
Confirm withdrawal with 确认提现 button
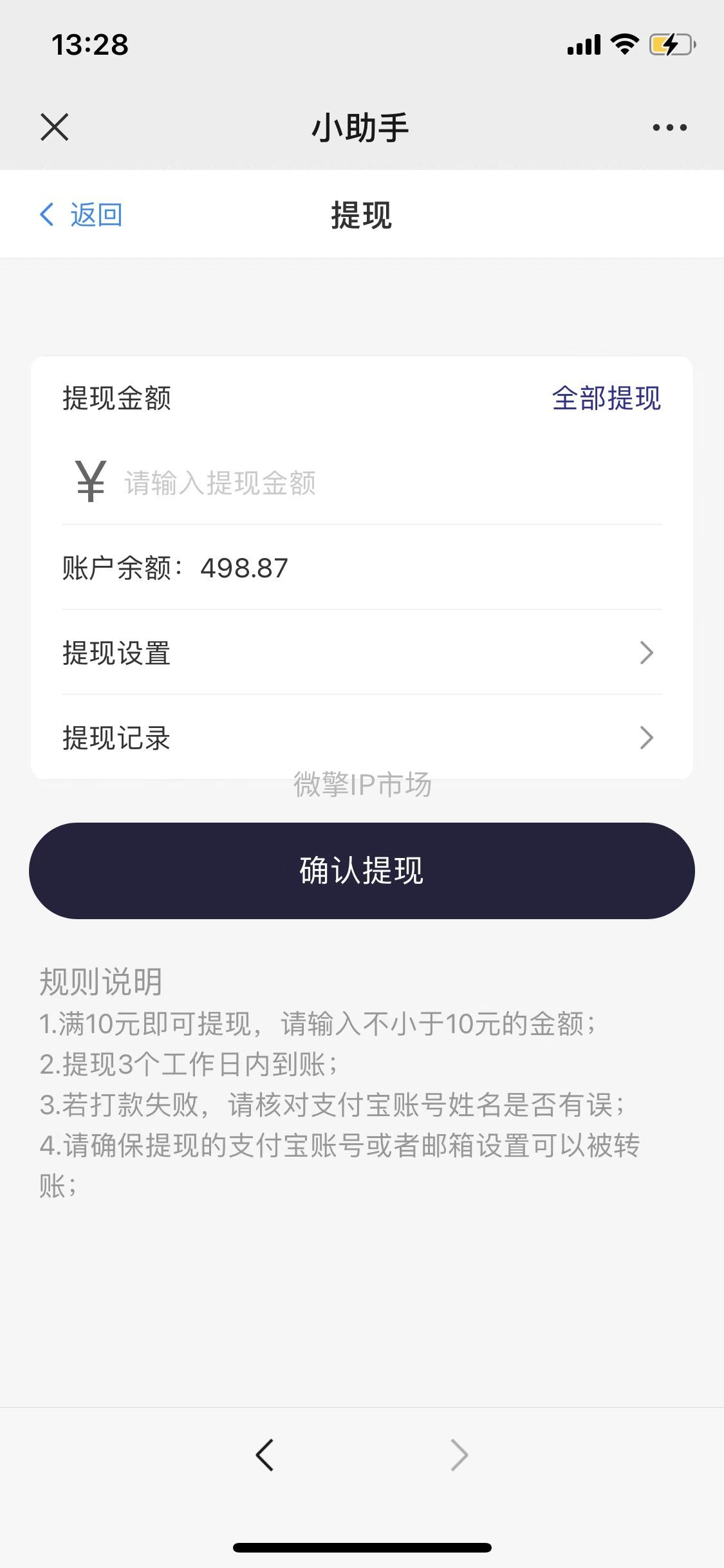tap(362, 870)
